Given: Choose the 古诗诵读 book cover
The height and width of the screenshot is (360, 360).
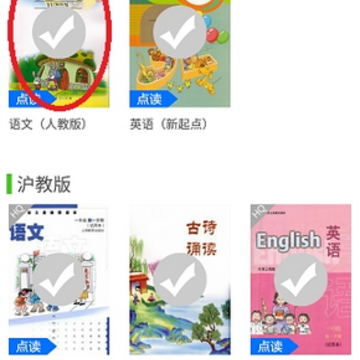Looking at the screenshot, I should tap(180, 279).
